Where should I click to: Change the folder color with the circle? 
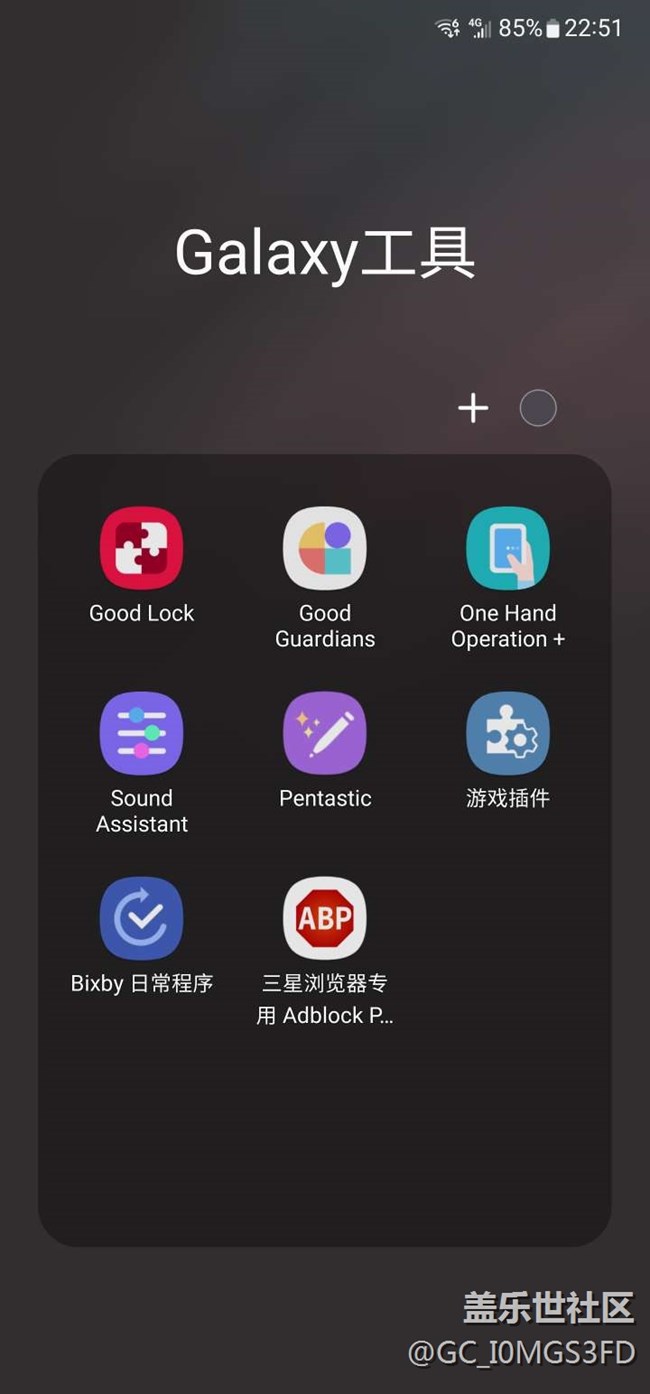(x=538, y=408)
